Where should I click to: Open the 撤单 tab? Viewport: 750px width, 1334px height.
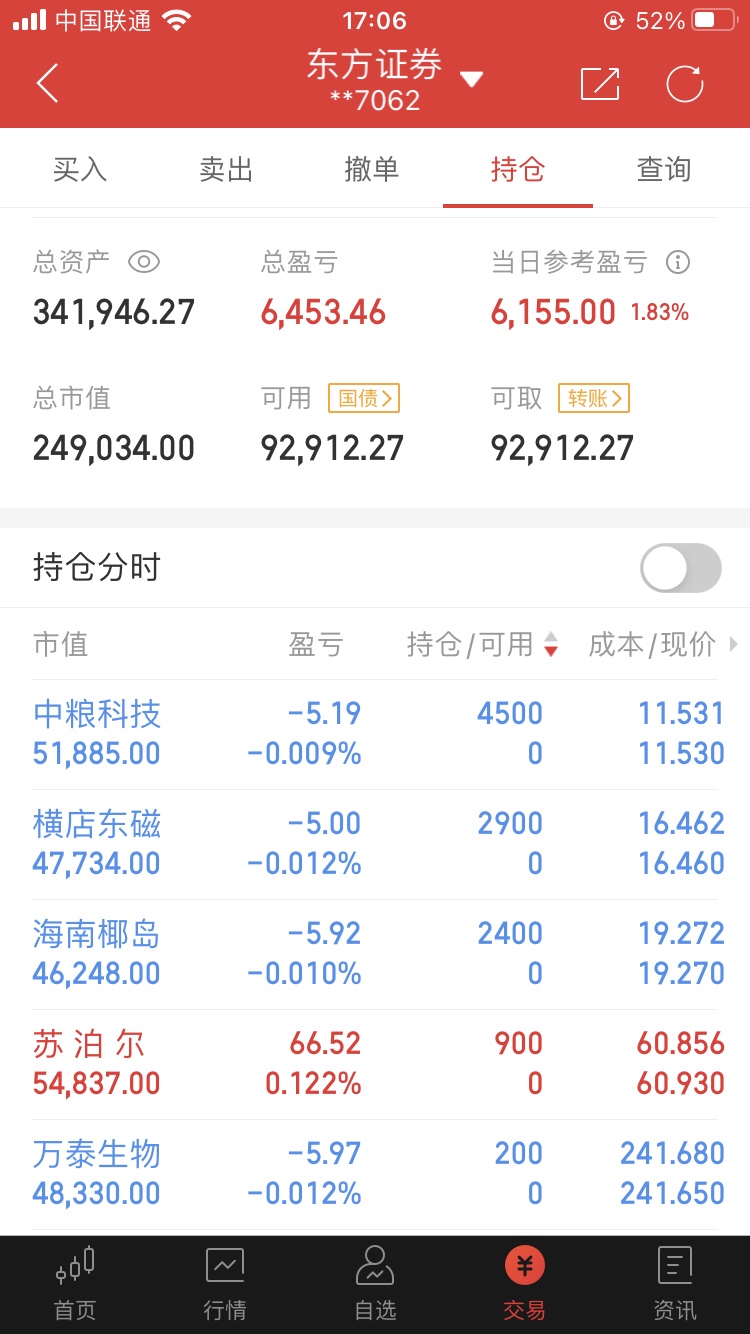pos(372,170)
